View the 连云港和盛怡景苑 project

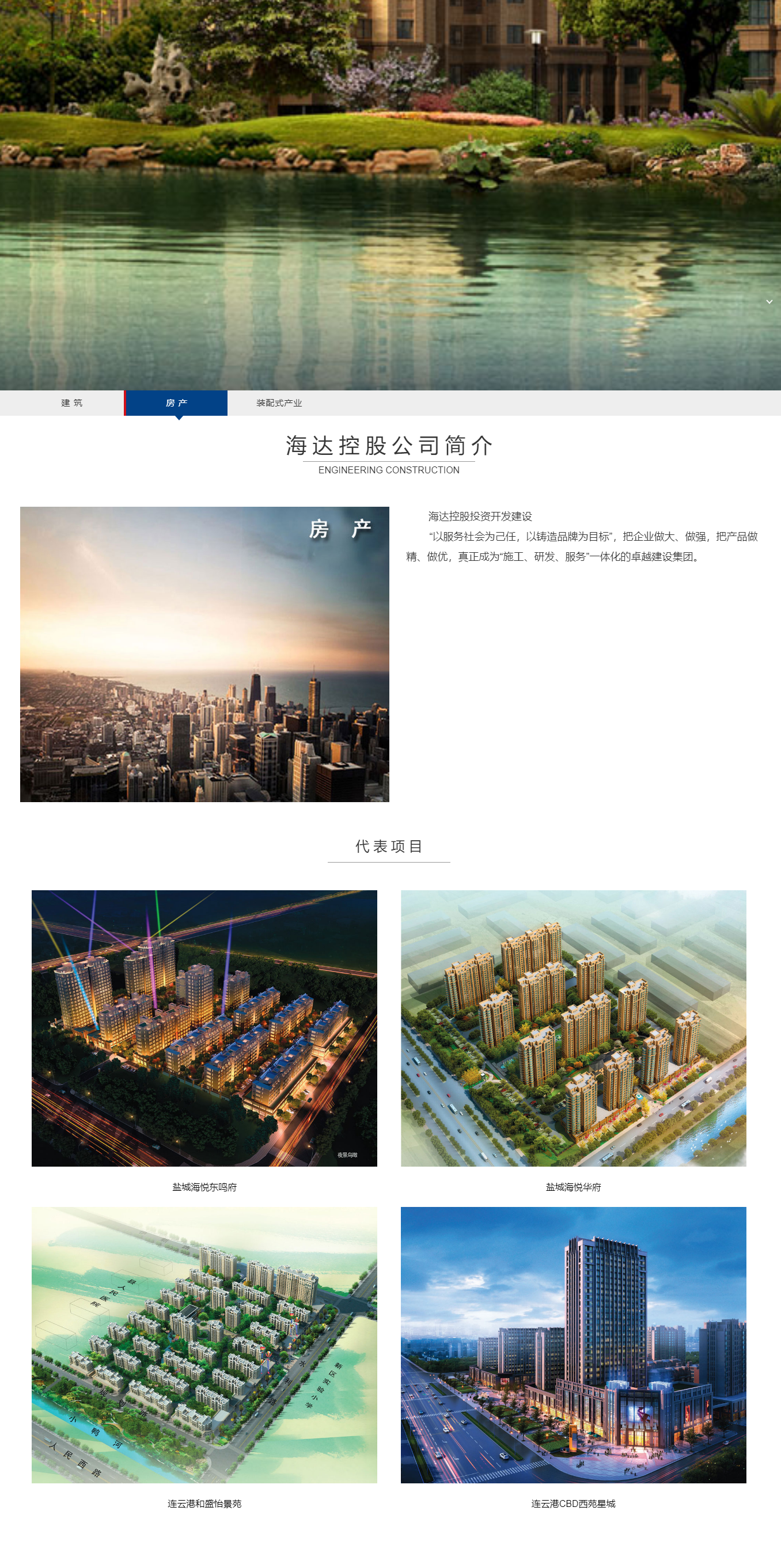coord(204,1345)
